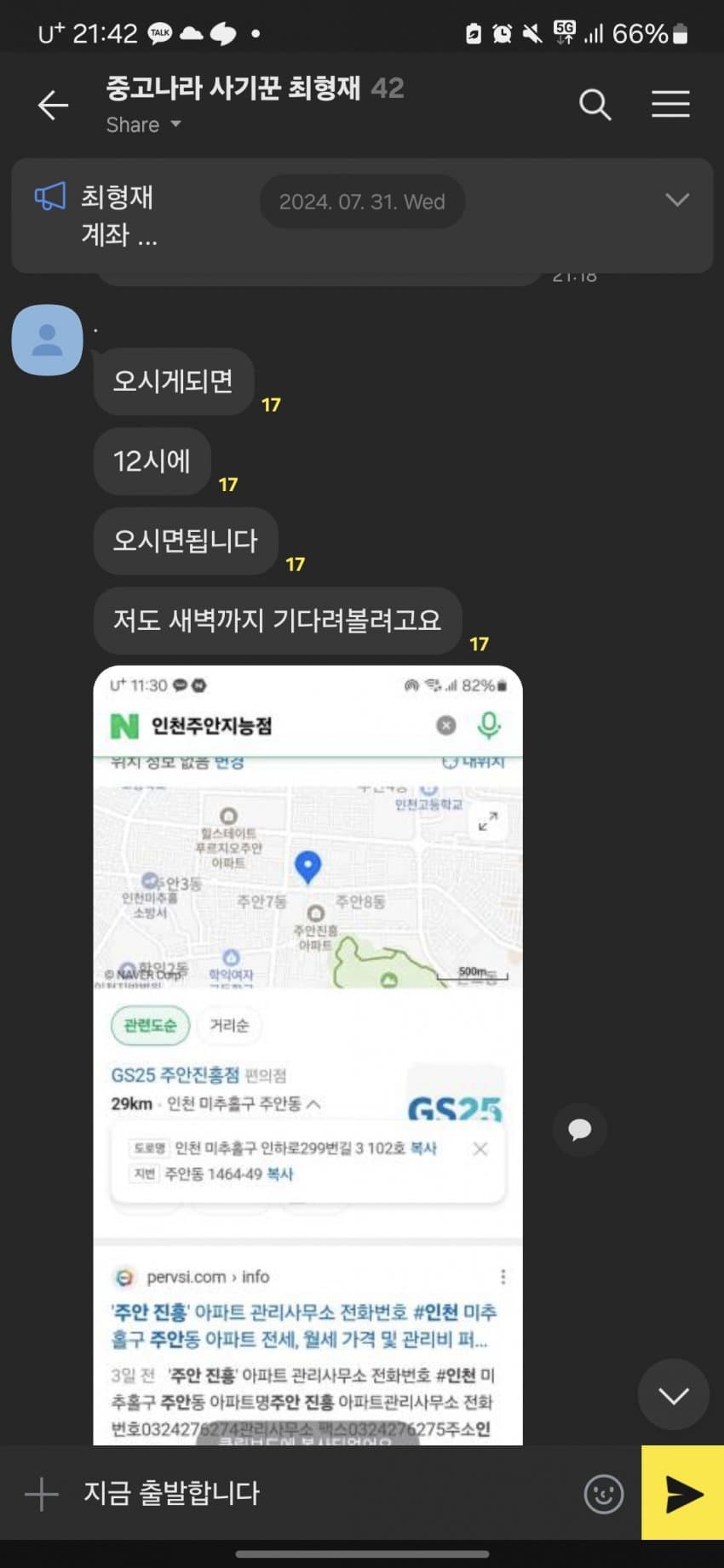724x1568 pixels.
Task: Open the Share dropdown under the title
Action: click(143, 125)
